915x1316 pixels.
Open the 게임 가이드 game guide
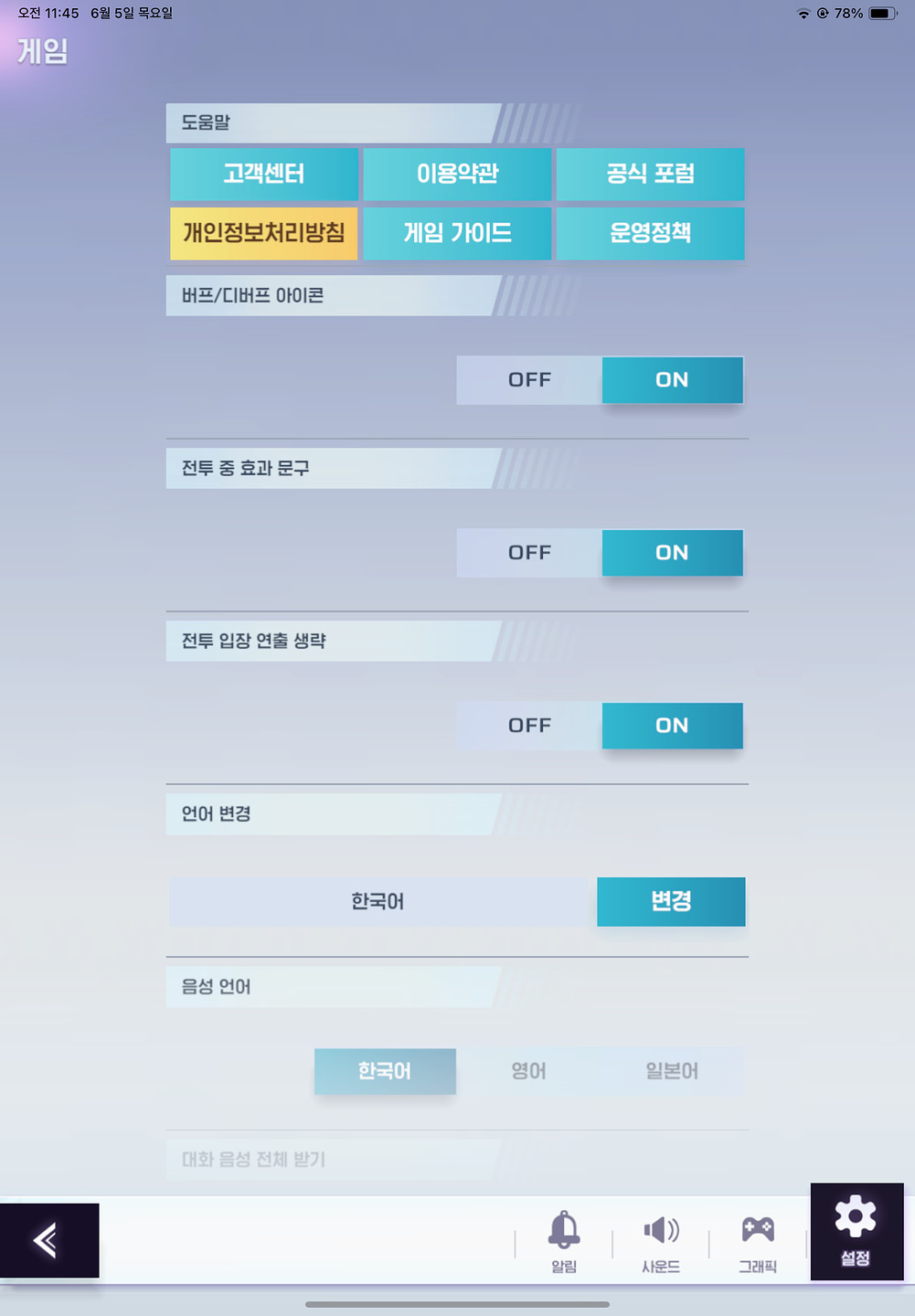(457, 233)
